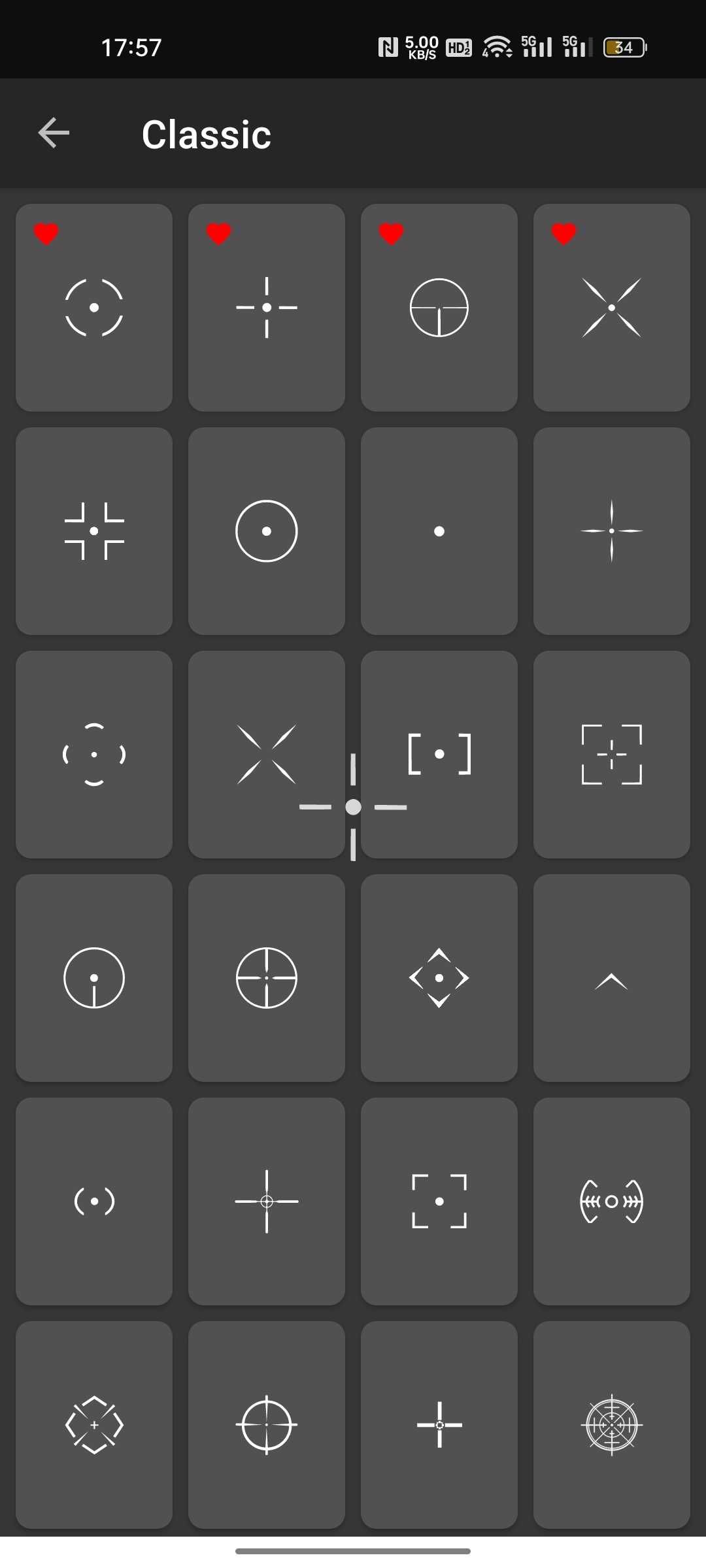This screenshot has height=1568, width=706.
Task: Pick the corner brackets with dashed inner cross
Action: click(x=612, y=755)
